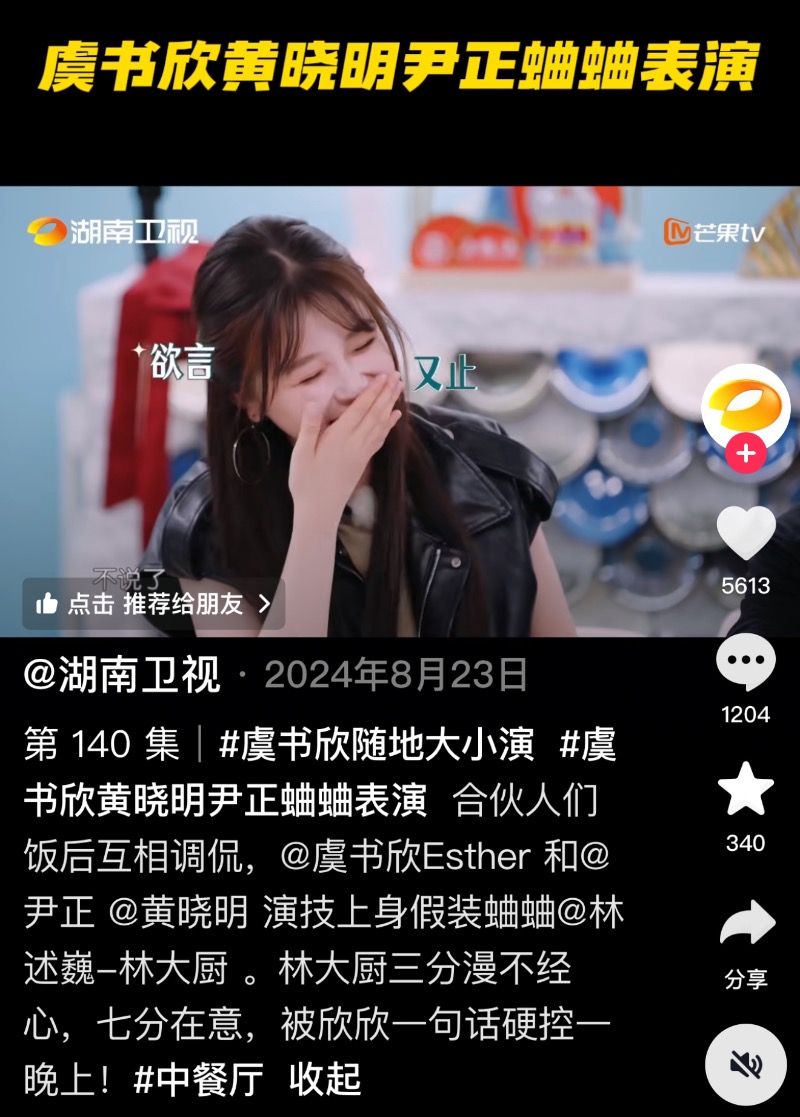This screenshot has width=800, height=1117.
Task: Collapse the caption with 收起
Action: pos(324,1080)
